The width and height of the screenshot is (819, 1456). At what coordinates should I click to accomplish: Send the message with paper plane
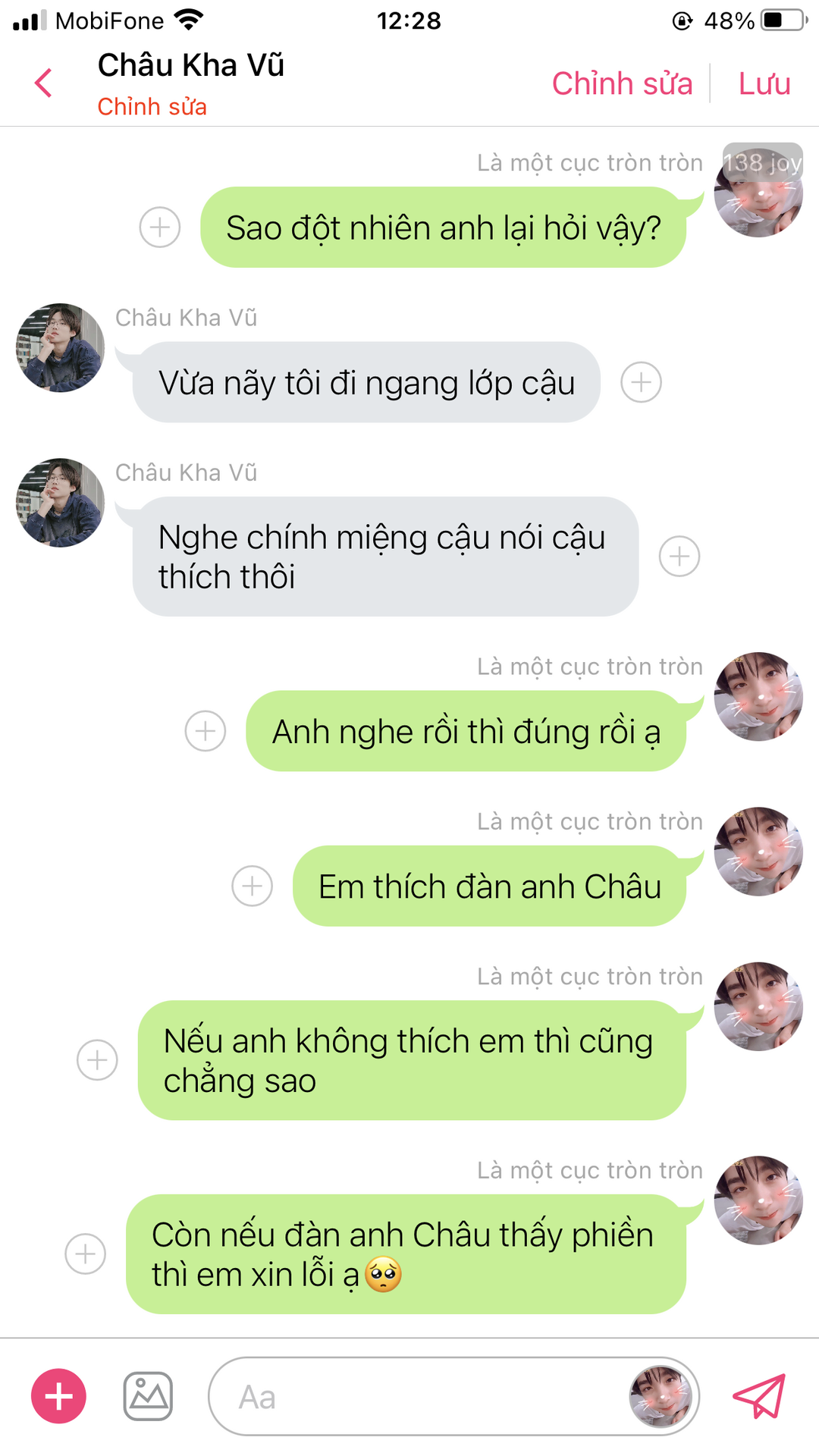coord(759,1396)
